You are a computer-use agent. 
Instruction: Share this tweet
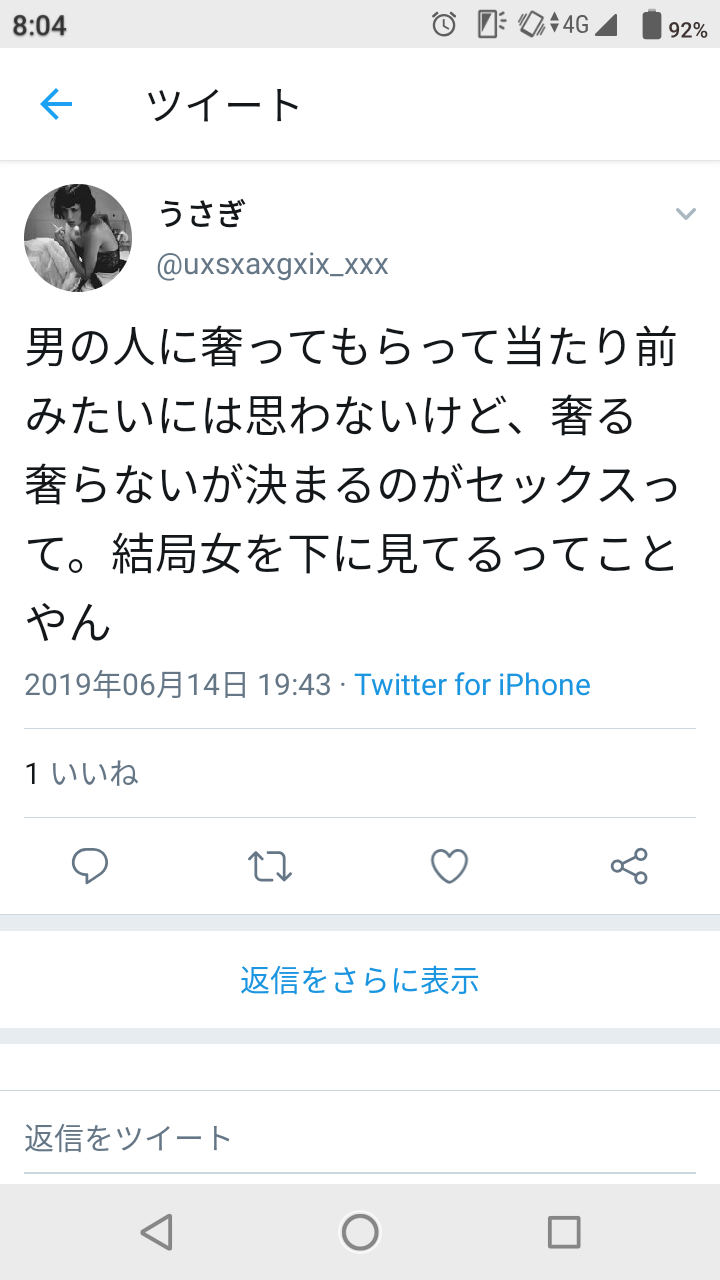629,866
